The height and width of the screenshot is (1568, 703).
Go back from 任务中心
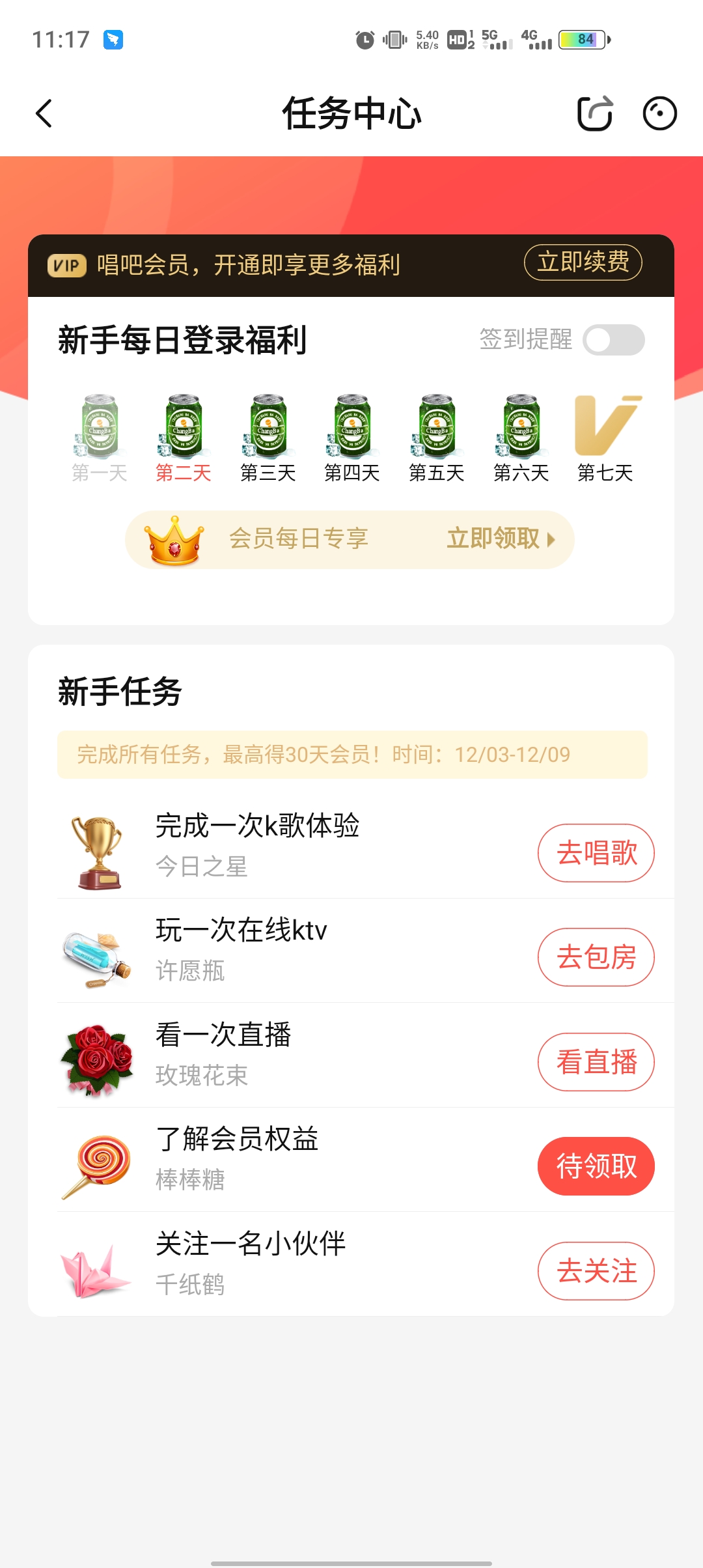click(x=44, y=114)
